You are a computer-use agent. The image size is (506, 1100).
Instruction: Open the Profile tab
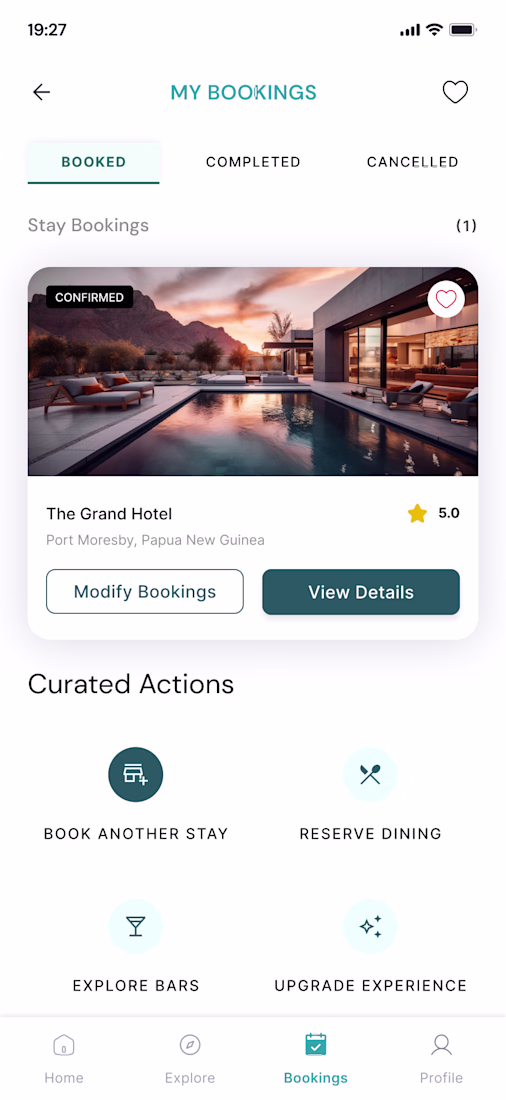click(x=441, y=1059)
